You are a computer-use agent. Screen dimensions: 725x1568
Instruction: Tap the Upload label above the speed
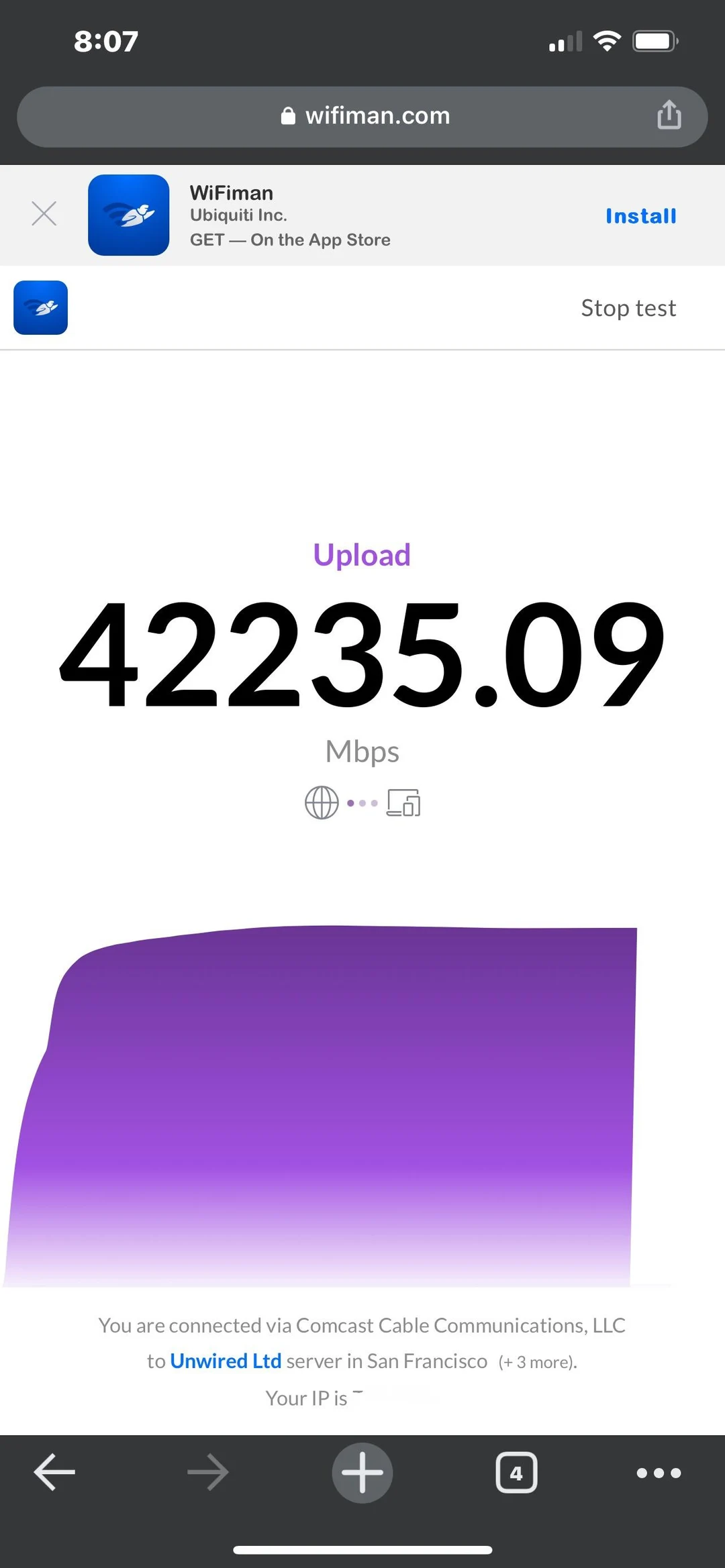362,555
